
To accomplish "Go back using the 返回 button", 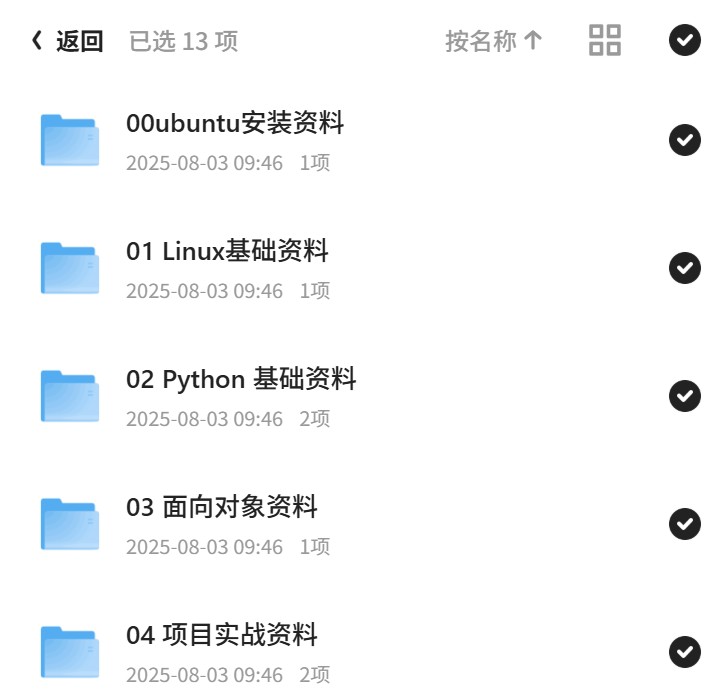I will point(67,41).
